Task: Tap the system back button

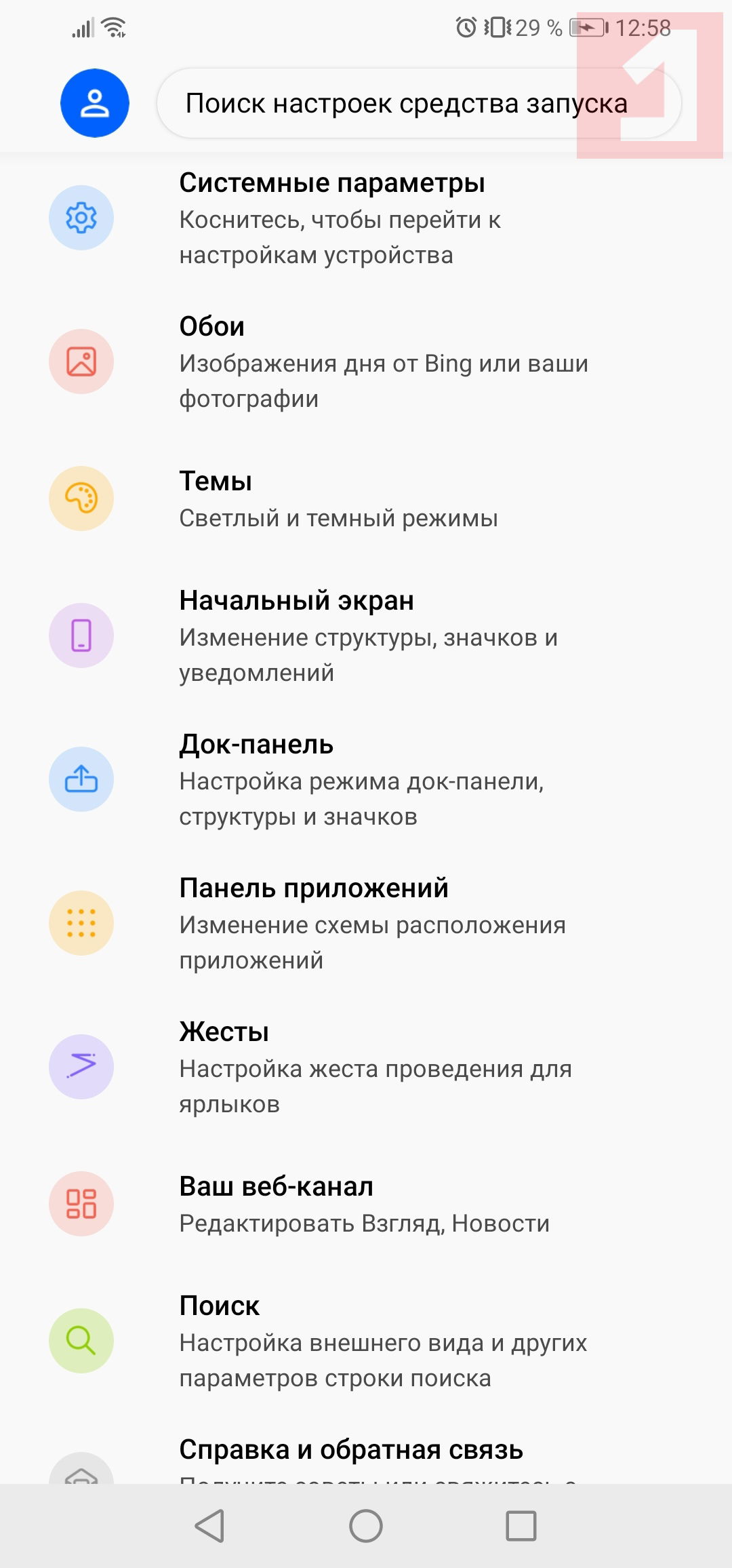Action: pyautogui.click(x=209, y=1526)
